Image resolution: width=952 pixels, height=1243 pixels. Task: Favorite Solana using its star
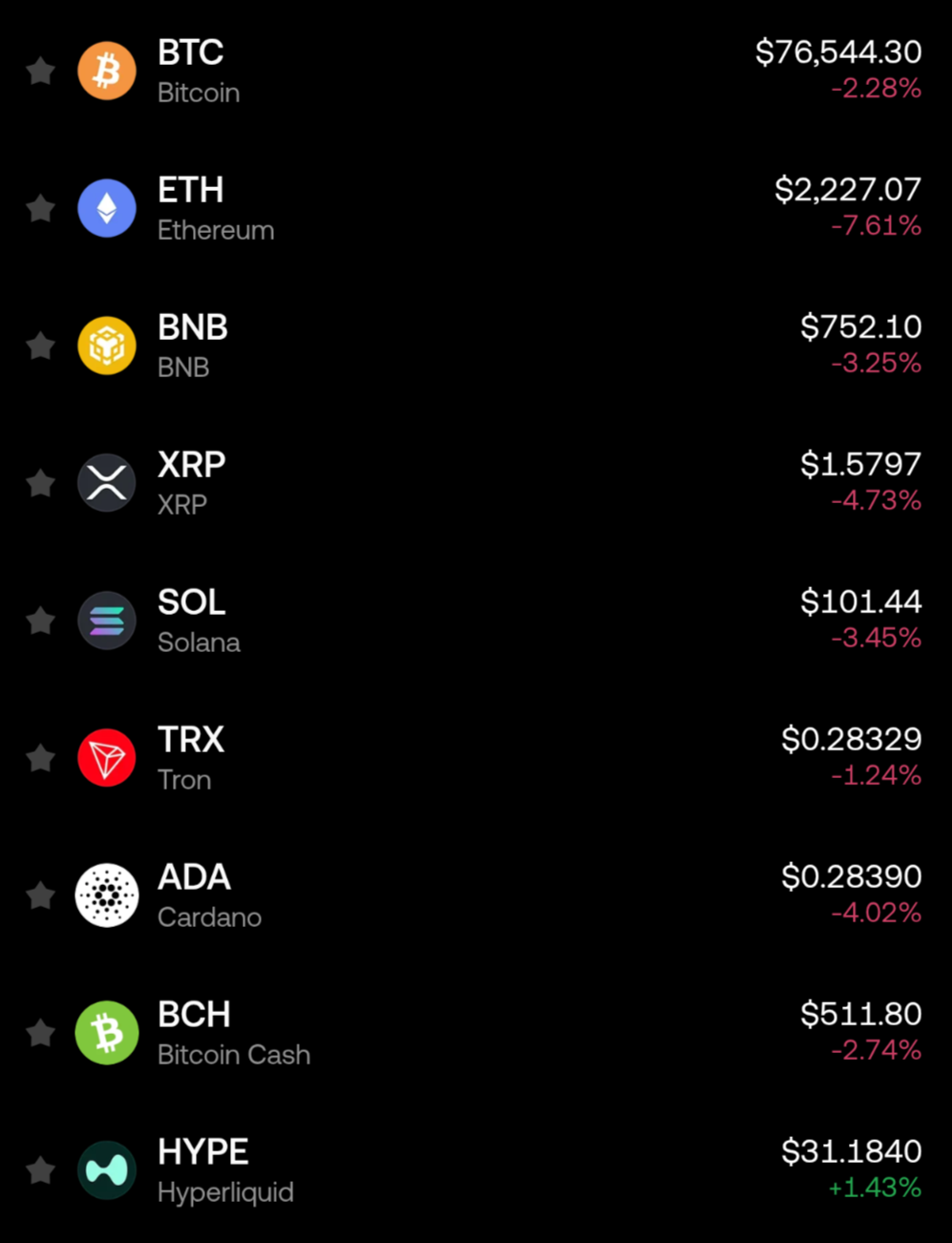40,621
